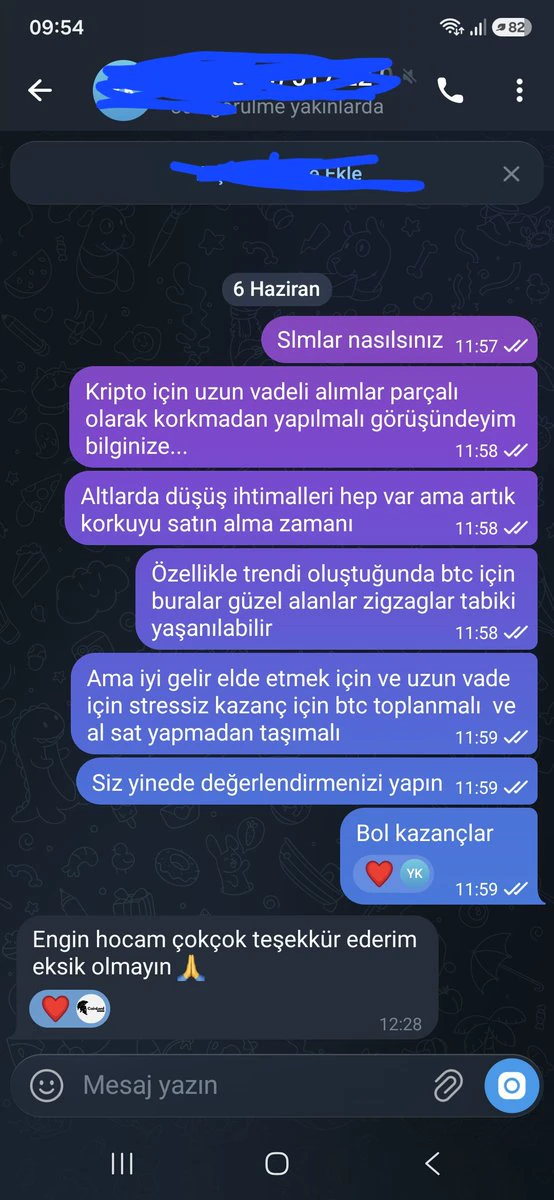The width and height of the screenshot is (554, 1200).
Task: Go to the system home screen
Action: (x=277, y=1162)
